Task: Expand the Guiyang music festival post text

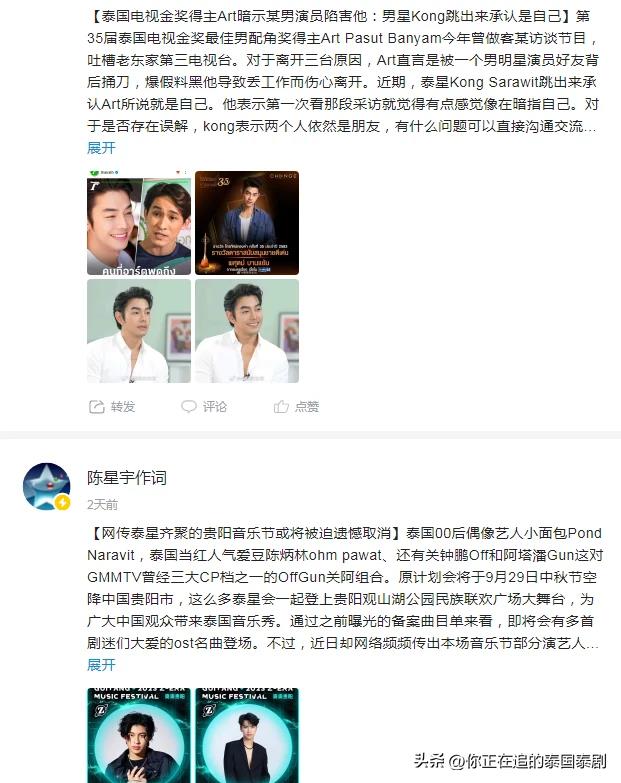Action: (101, 665)
